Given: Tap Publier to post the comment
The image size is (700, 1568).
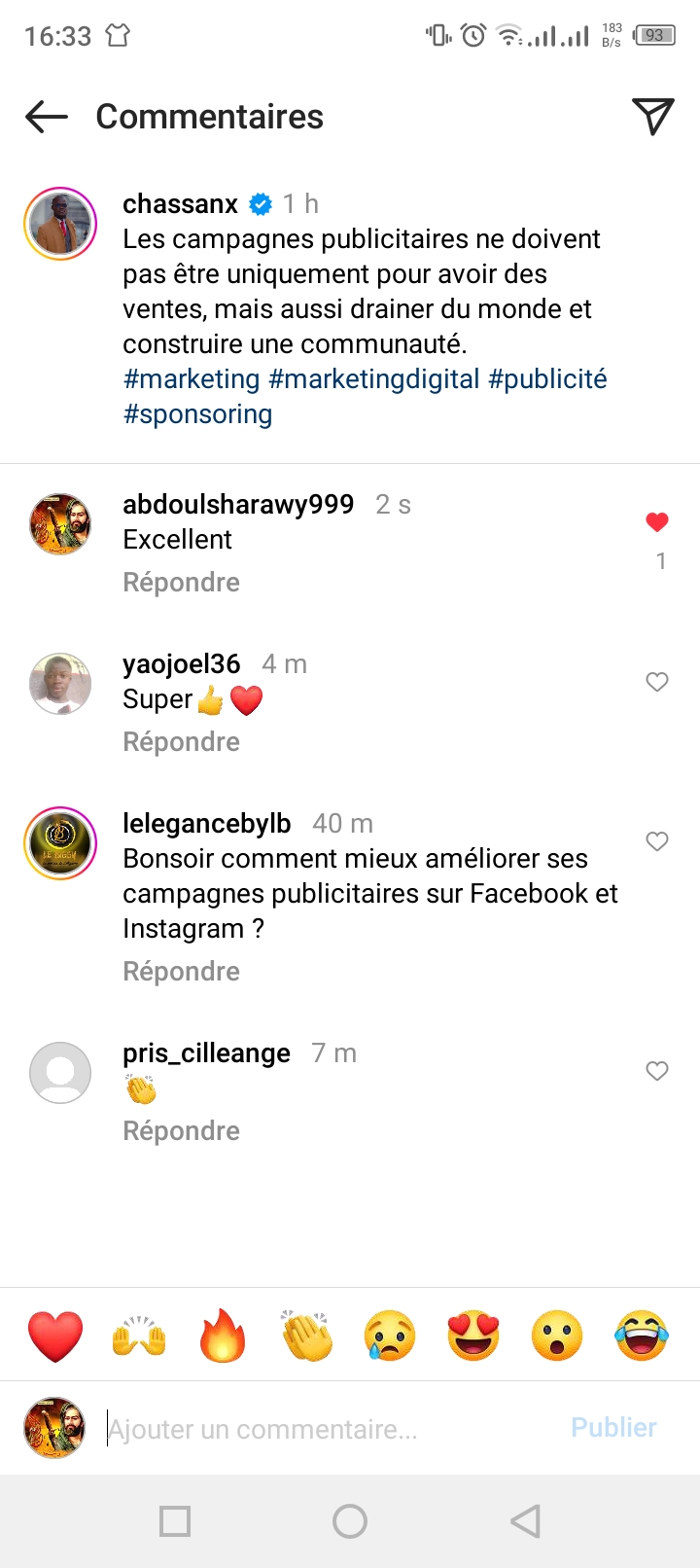Looking at the screenshot, I should tap(613, 1428).
